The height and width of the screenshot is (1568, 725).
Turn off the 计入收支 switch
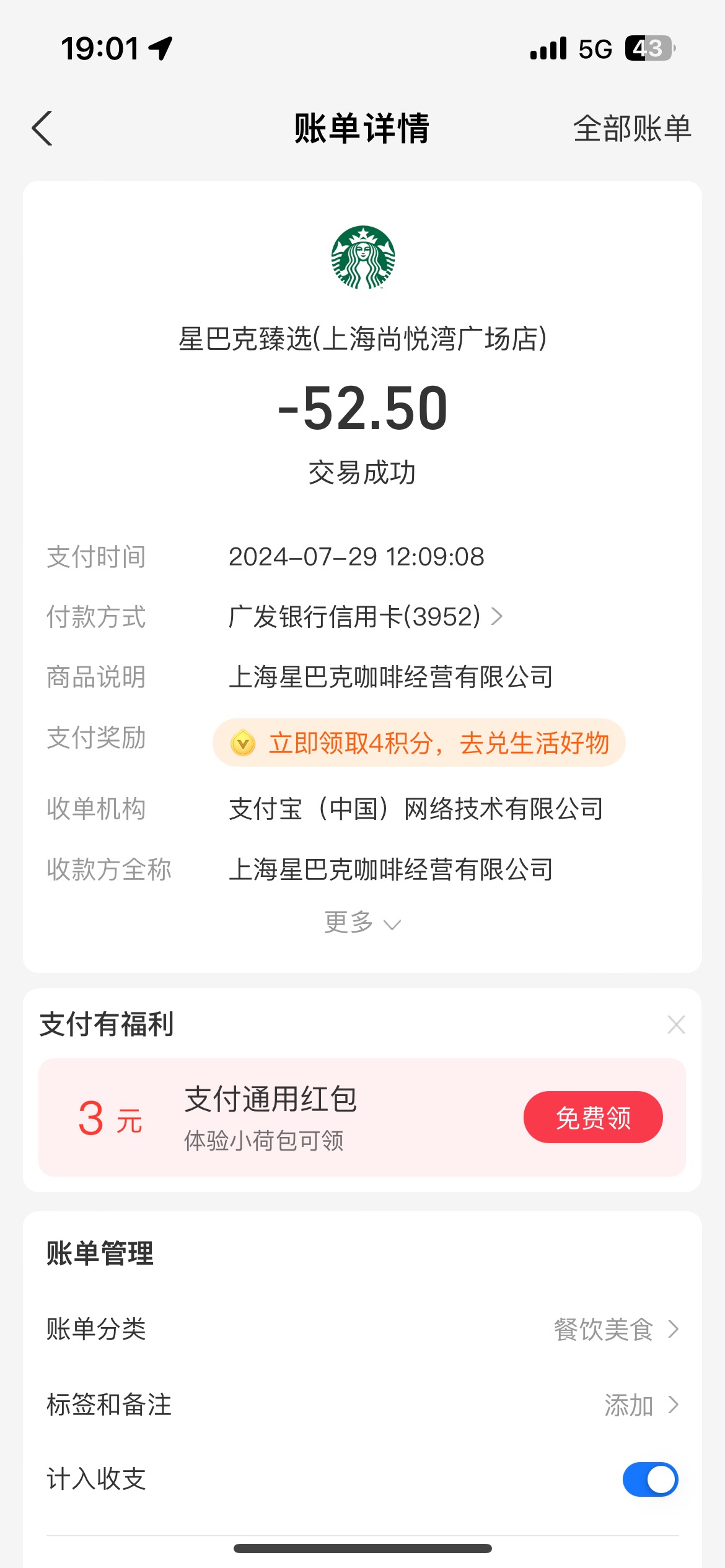pos(651,1479)
